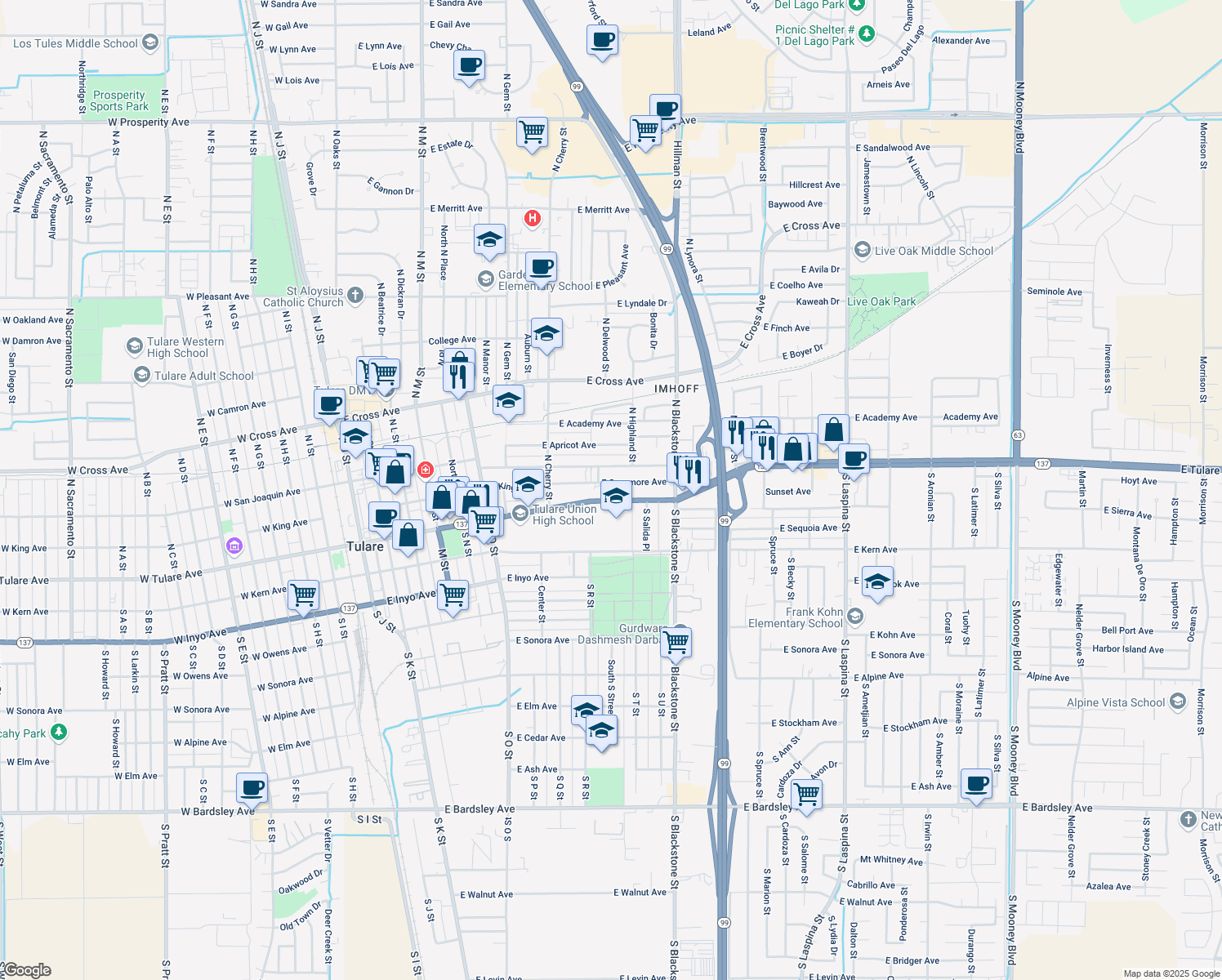Tap the hospital H marker on E Merritt Ave
The height and width of the screenshot is (980, 1222).
click(x=533, y=218)
